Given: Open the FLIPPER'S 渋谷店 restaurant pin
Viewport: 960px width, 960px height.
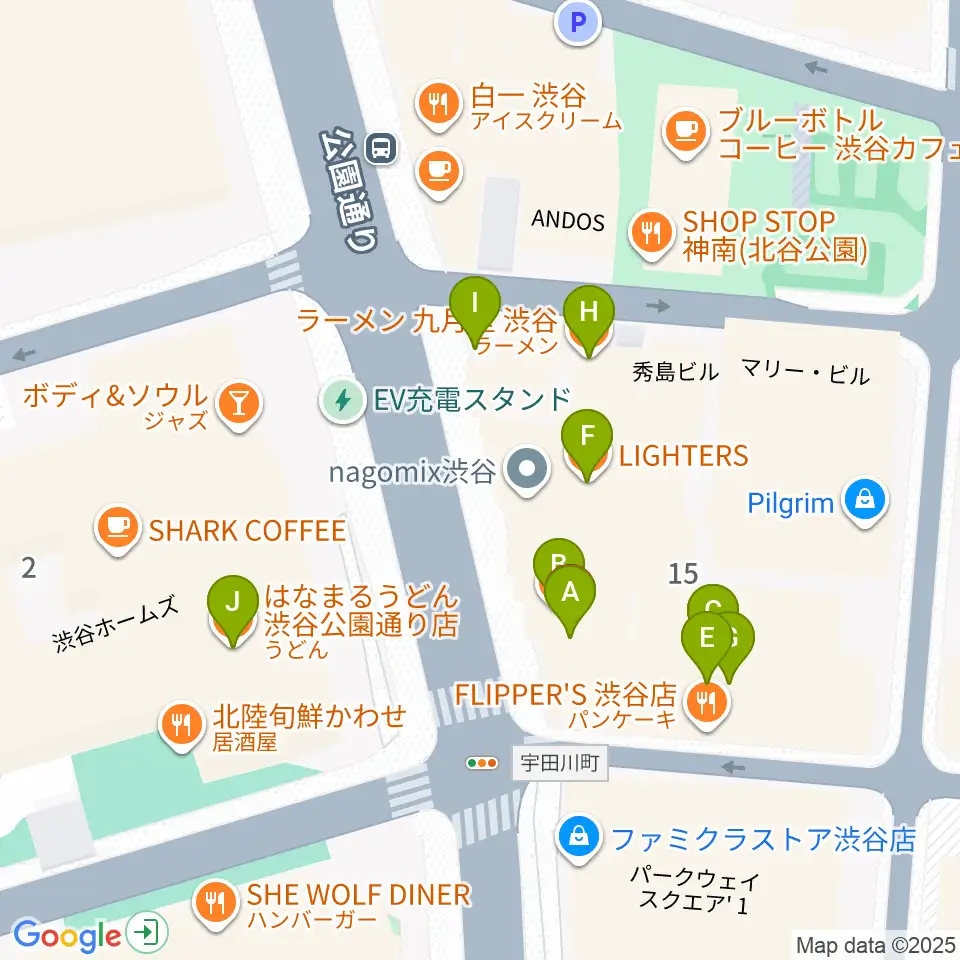Looking at the screenshot, I should pos(707,704).
